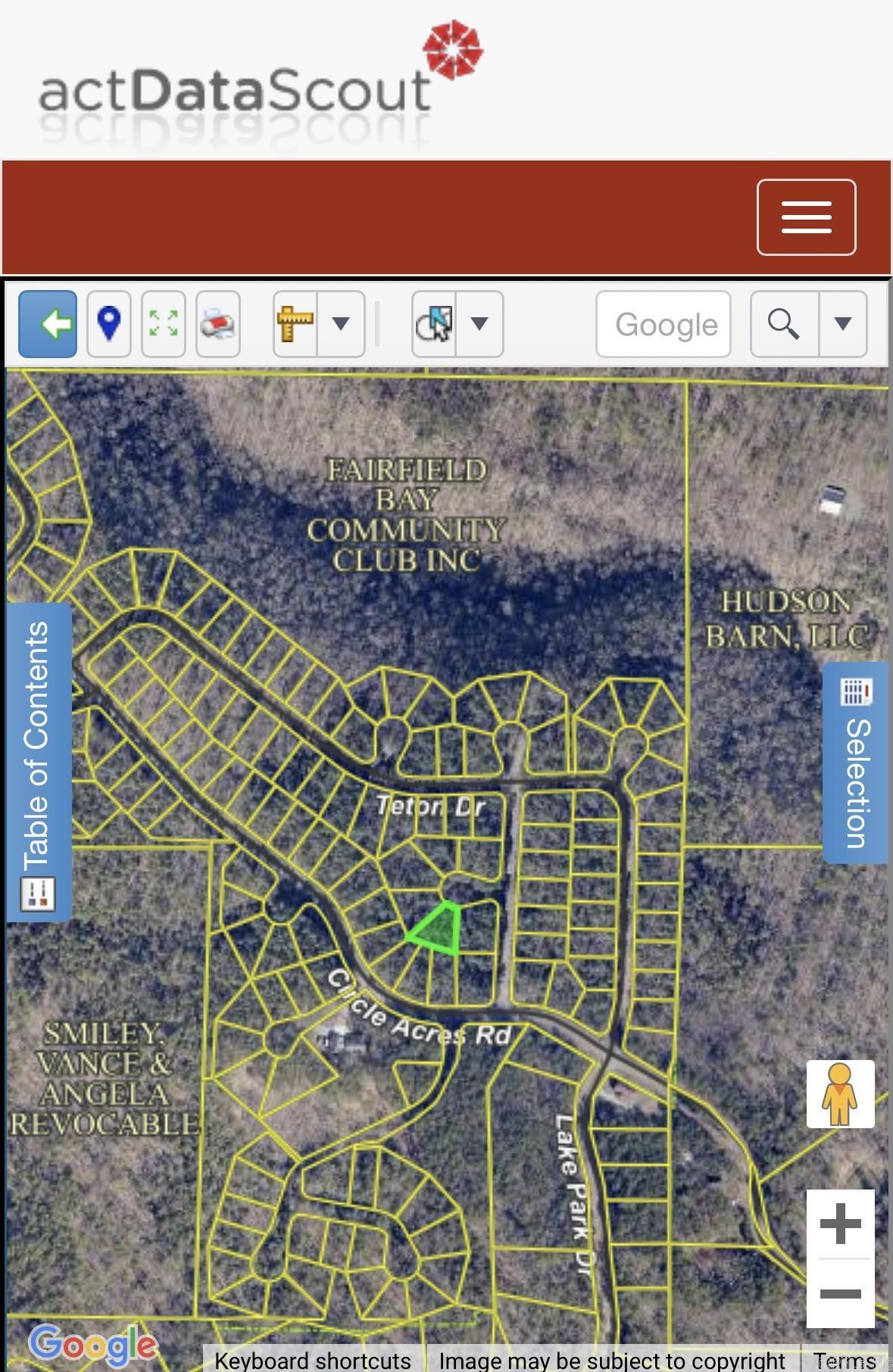
Task: Expand the selection tool dropdown arrow
Action: tap(479, 324)
